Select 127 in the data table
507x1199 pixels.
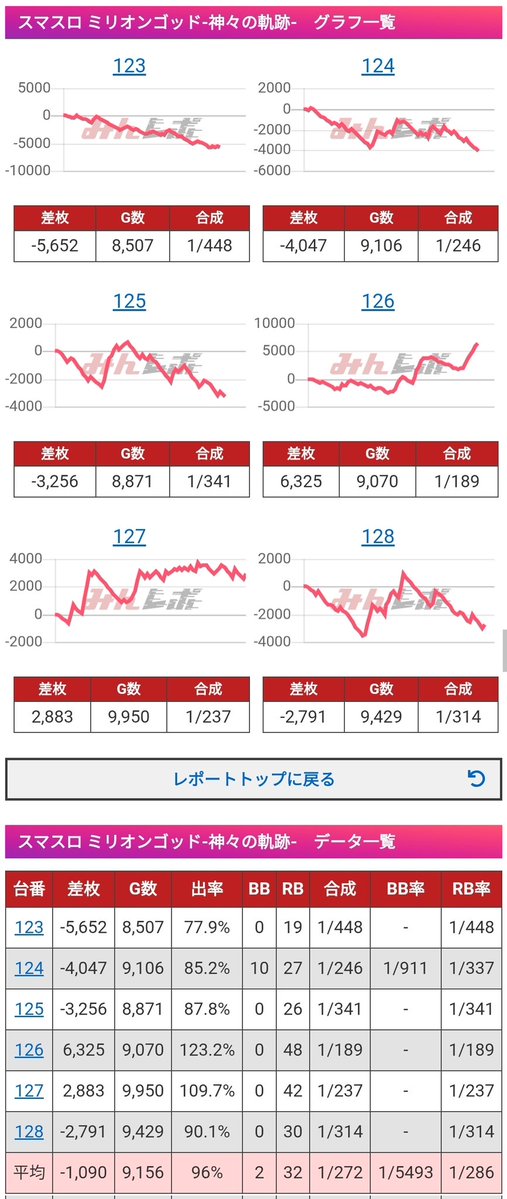click(x=29, y=1090)
